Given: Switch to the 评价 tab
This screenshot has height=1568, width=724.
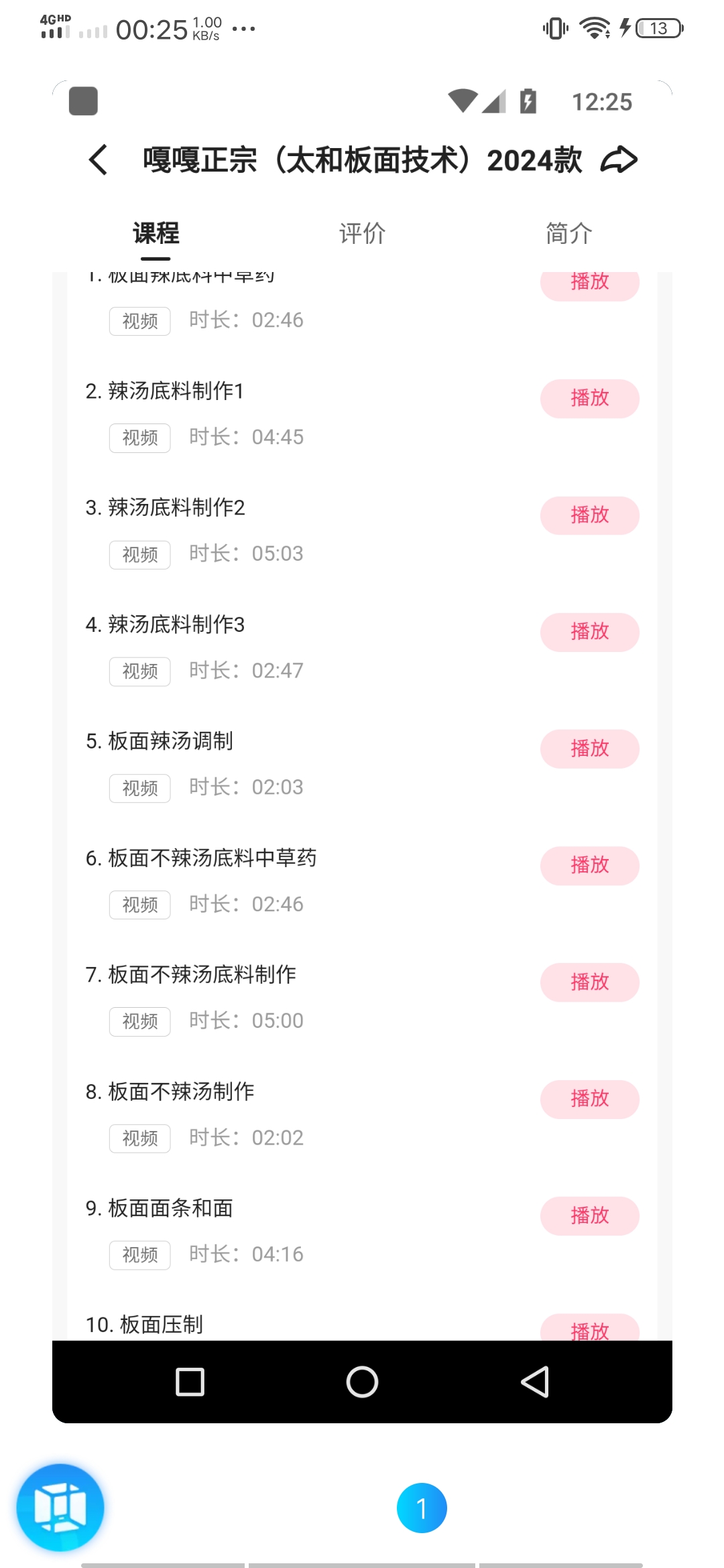Looking at the screenshot, I should point(362,234).
